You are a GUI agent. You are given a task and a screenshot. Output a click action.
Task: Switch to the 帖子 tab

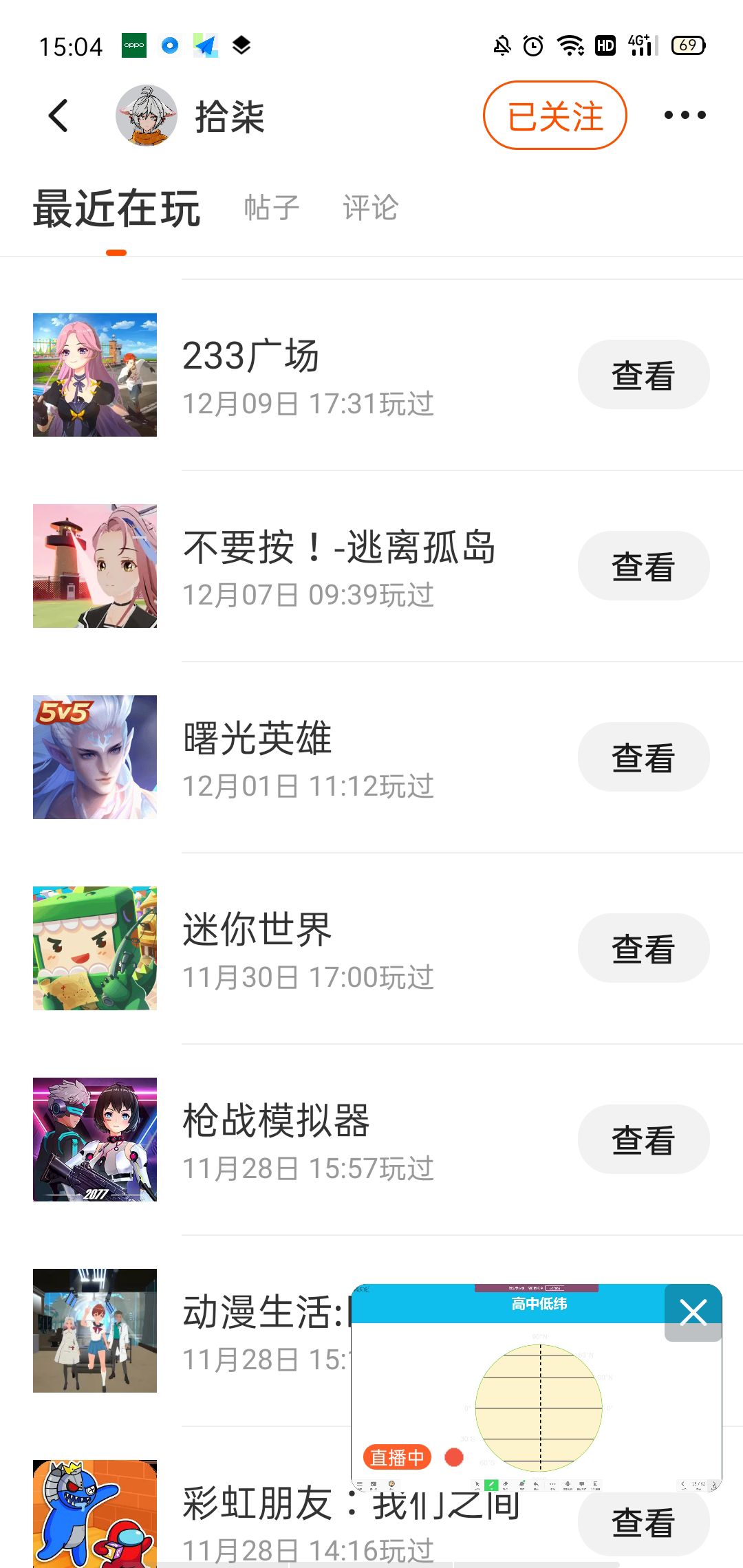272,208
